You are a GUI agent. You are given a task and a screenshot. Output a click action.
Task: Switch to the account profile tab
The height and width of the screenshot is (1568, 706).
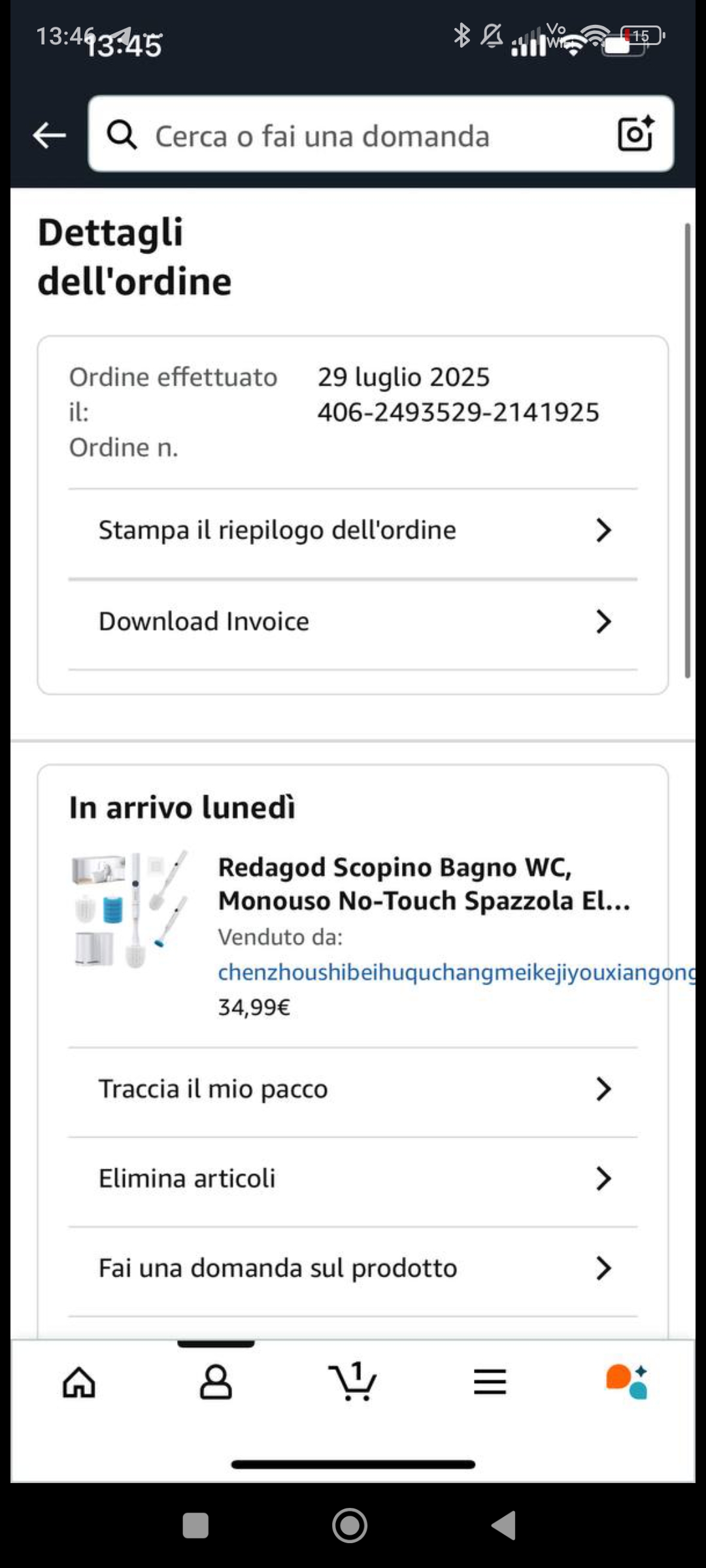216,1382
